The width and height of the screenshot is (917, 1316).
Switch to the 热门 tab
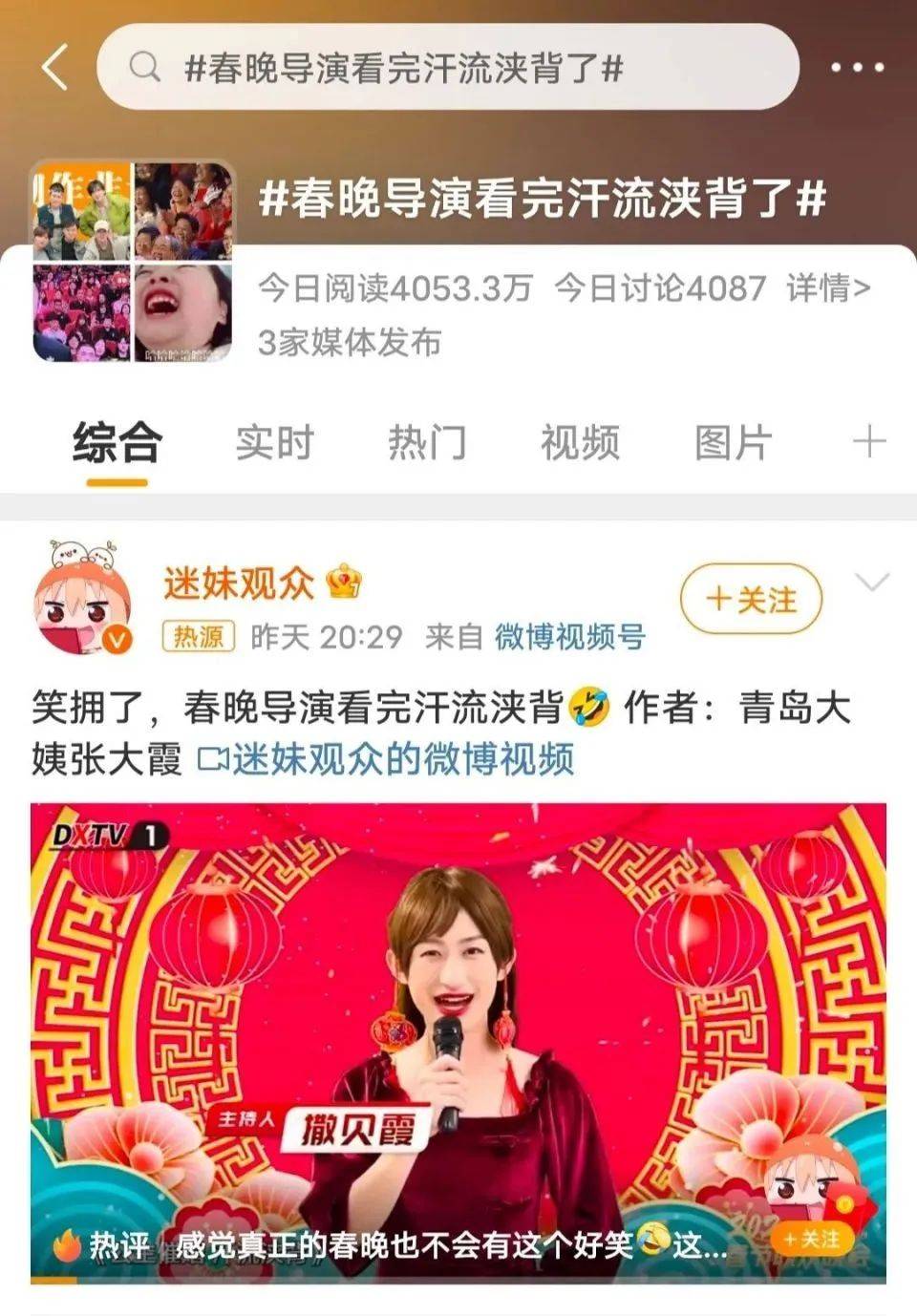point(427,443)
